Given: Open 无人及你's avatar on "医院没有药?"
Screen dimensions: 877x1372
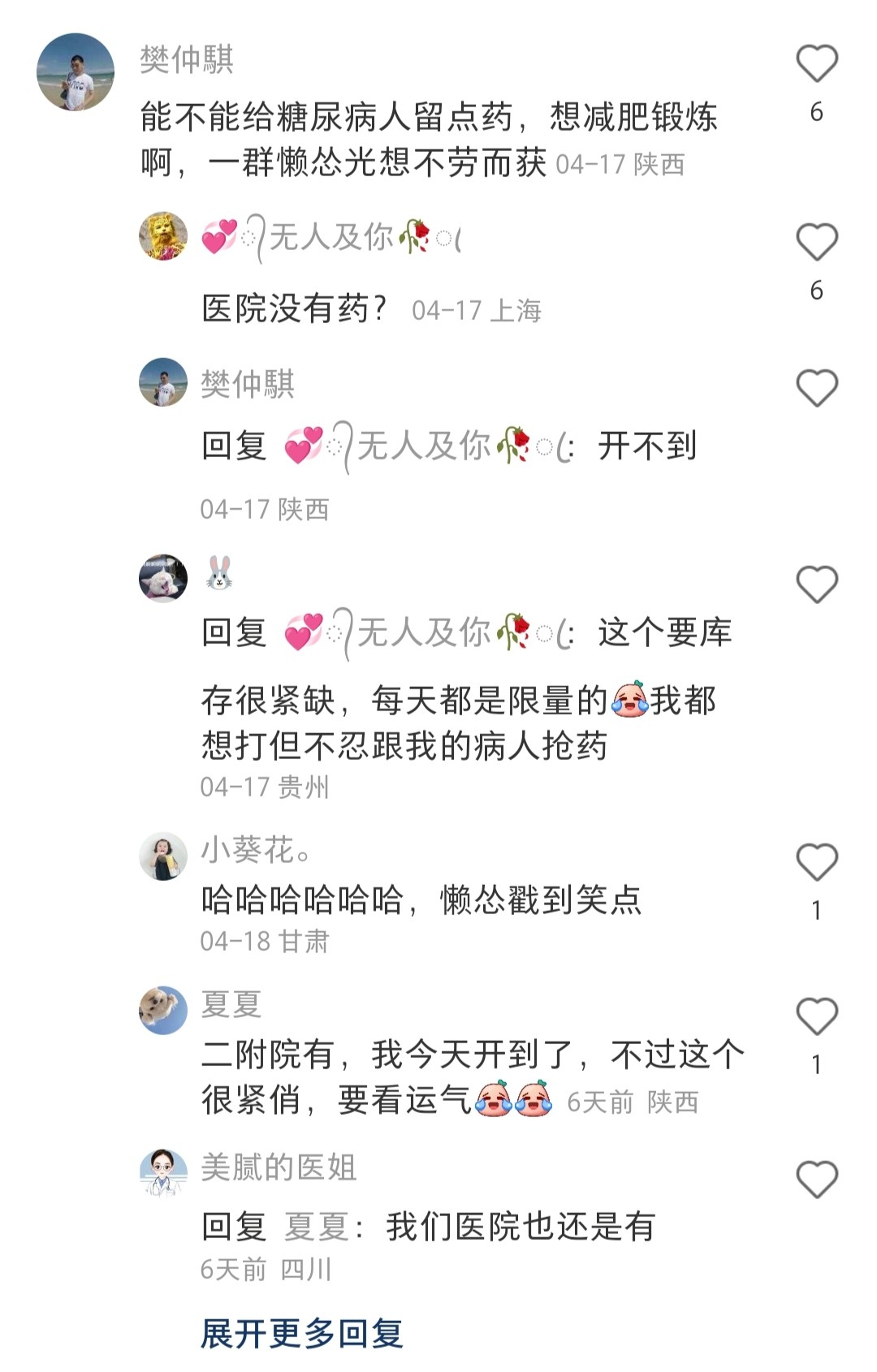Looking at the screenshot, I should (x=163, y=237).
